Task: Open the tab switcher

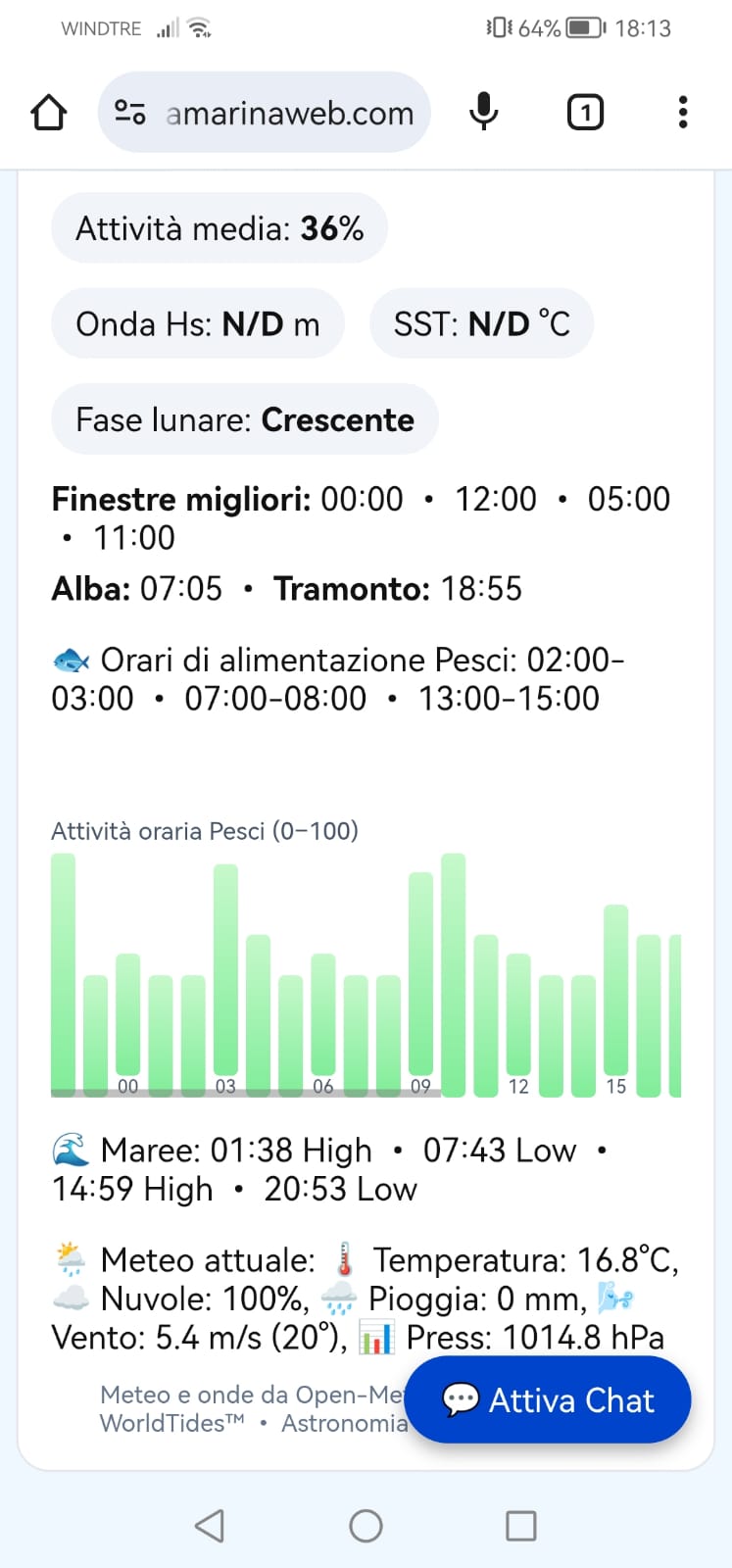Action: [585, 113]
